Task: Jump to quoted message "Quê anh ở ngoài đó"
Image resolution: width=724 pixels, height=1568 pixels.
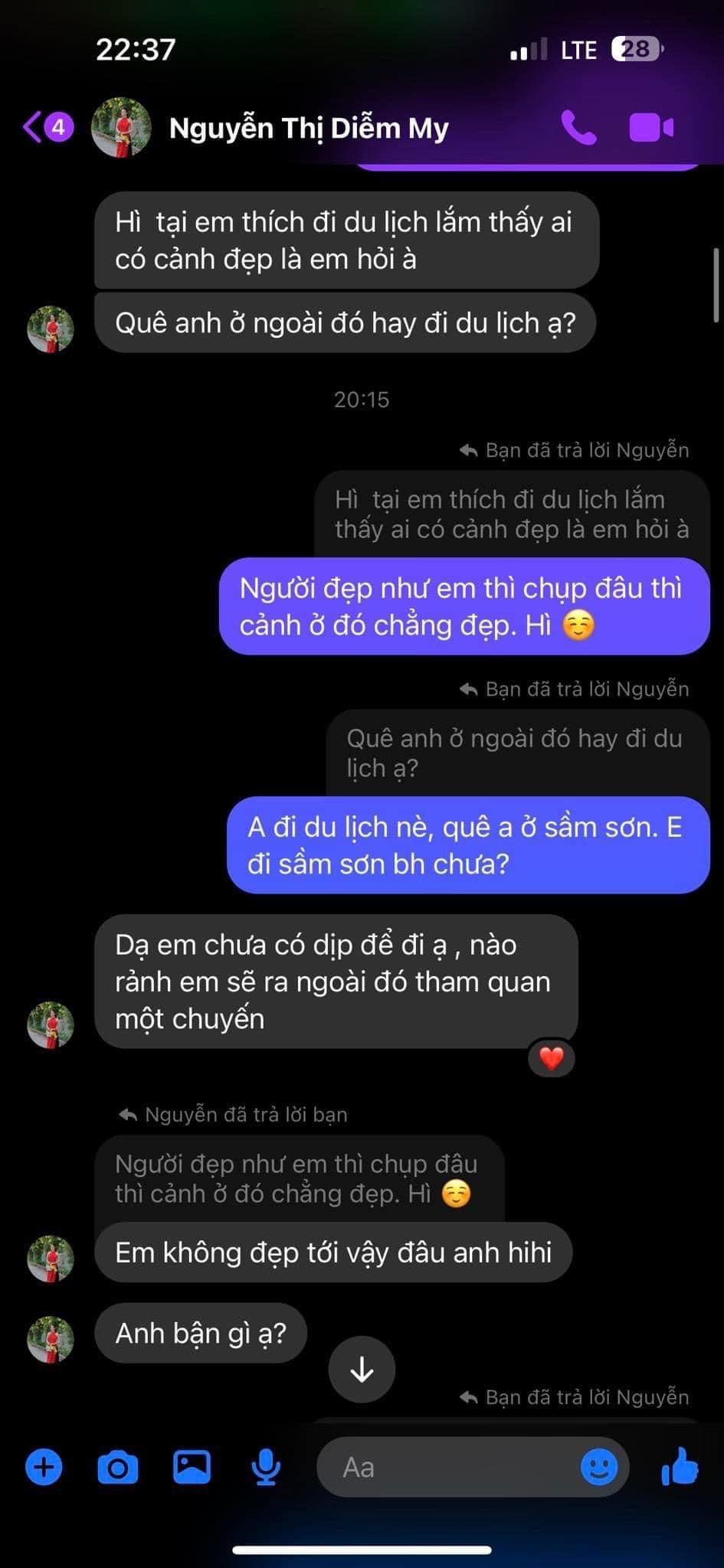Action: 515,753
